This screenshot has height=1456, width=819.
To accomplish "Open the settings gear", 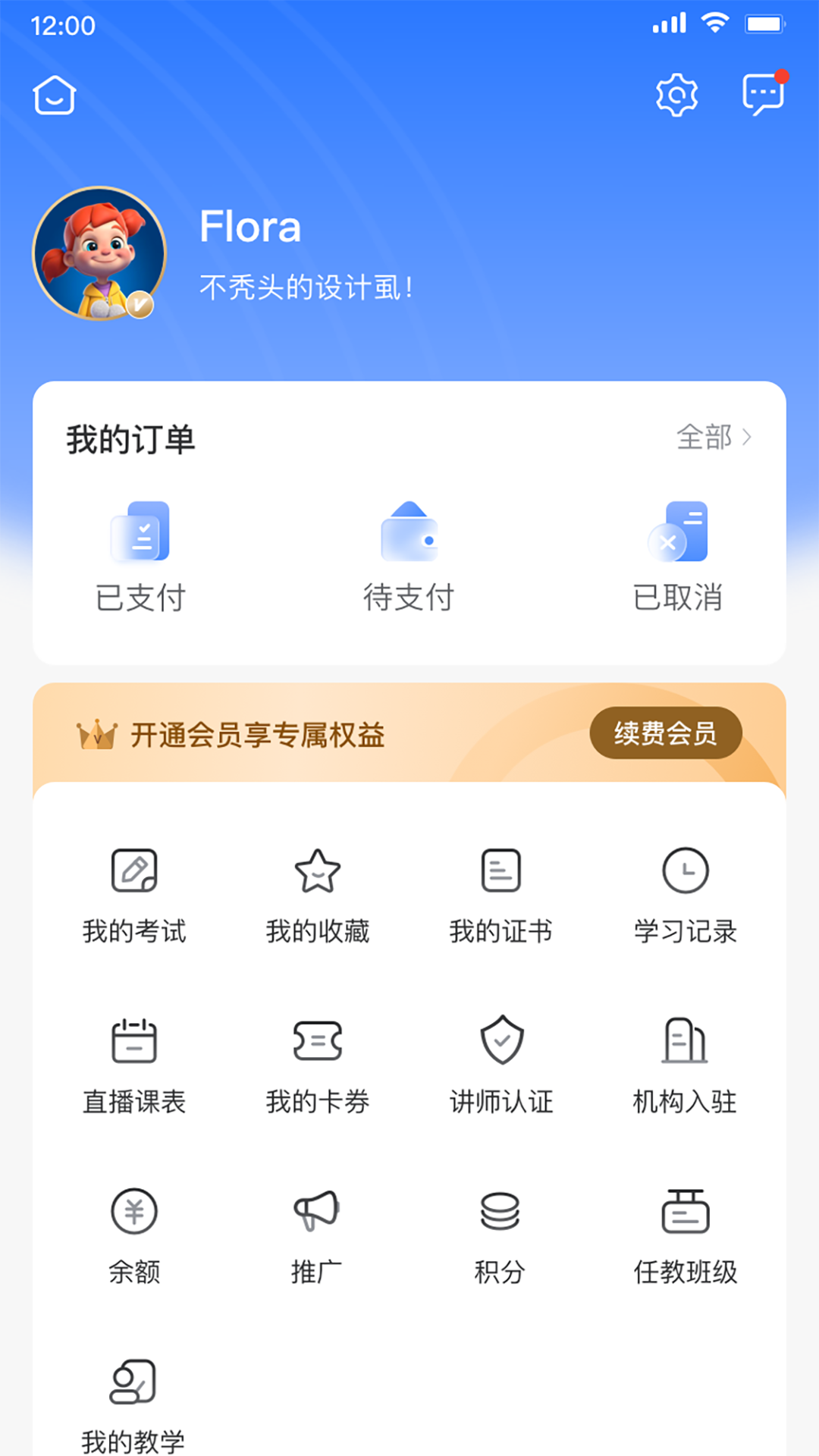I will click(676, 96).
